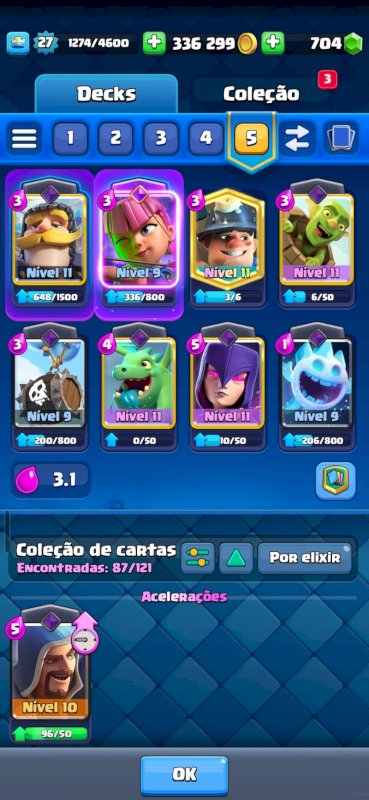Viewport: 369px width, 800px height.
Task: Select deck slot 4
Action: (206, 138)
